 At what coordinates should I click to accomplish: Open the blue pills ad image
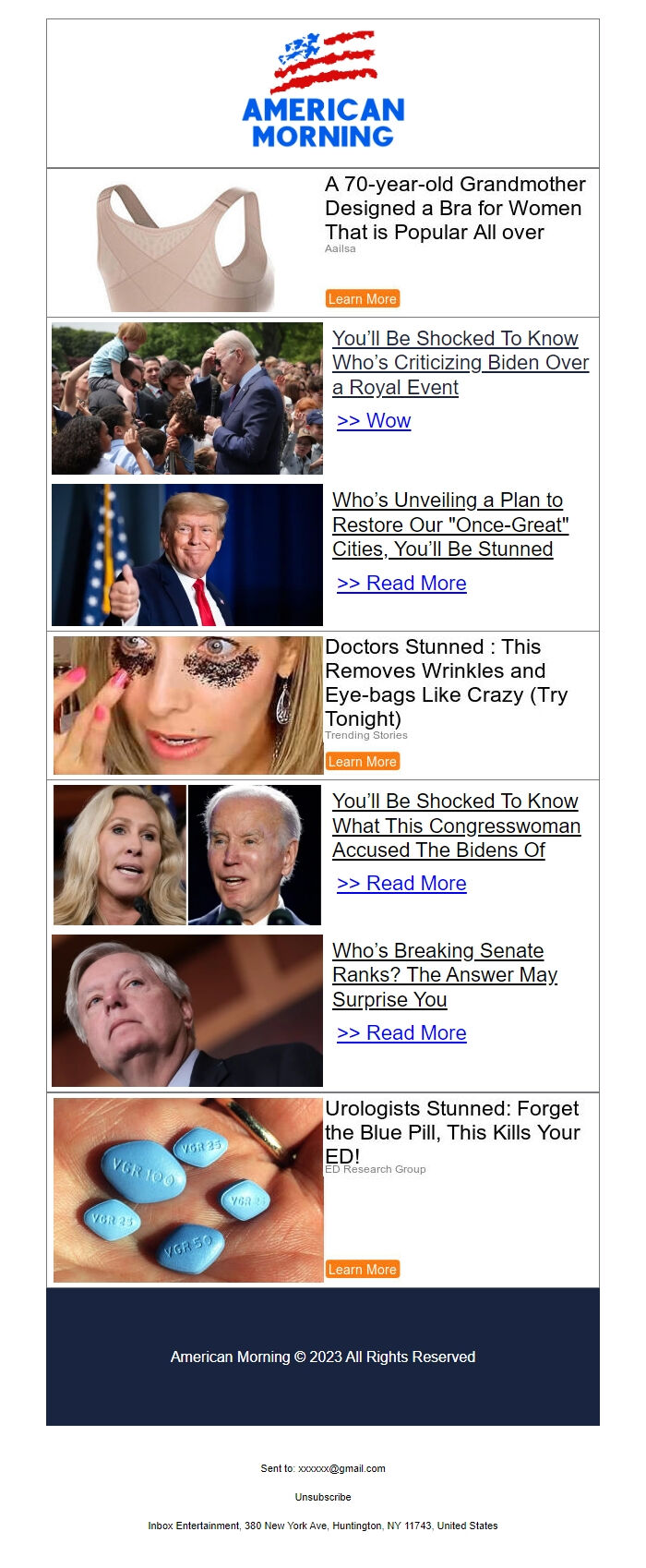tap(188, 1189)
